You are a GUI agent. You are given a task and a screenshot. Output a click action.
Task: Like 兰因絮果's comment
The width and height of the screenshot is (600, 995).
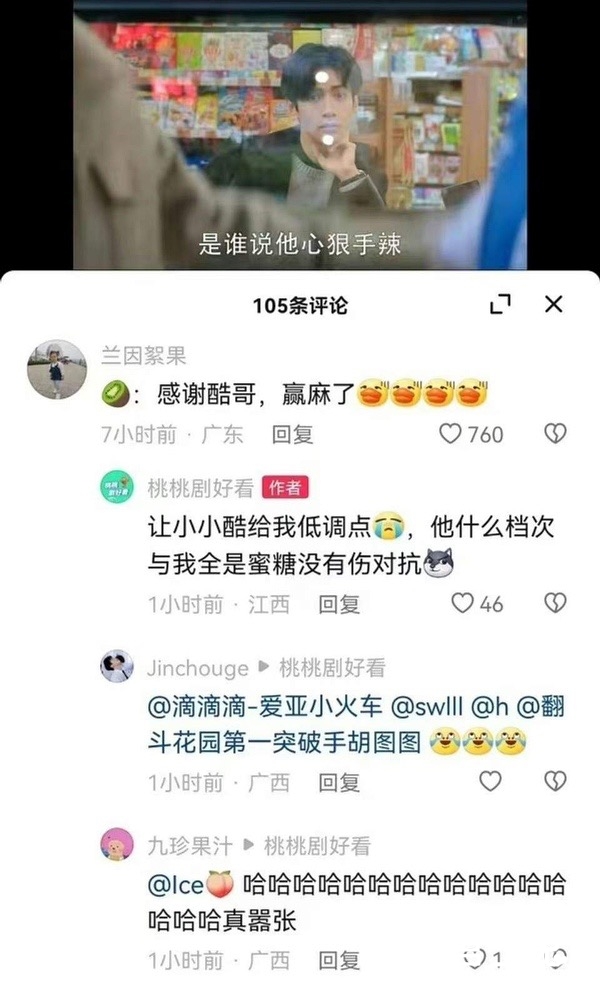coord(452,434)
